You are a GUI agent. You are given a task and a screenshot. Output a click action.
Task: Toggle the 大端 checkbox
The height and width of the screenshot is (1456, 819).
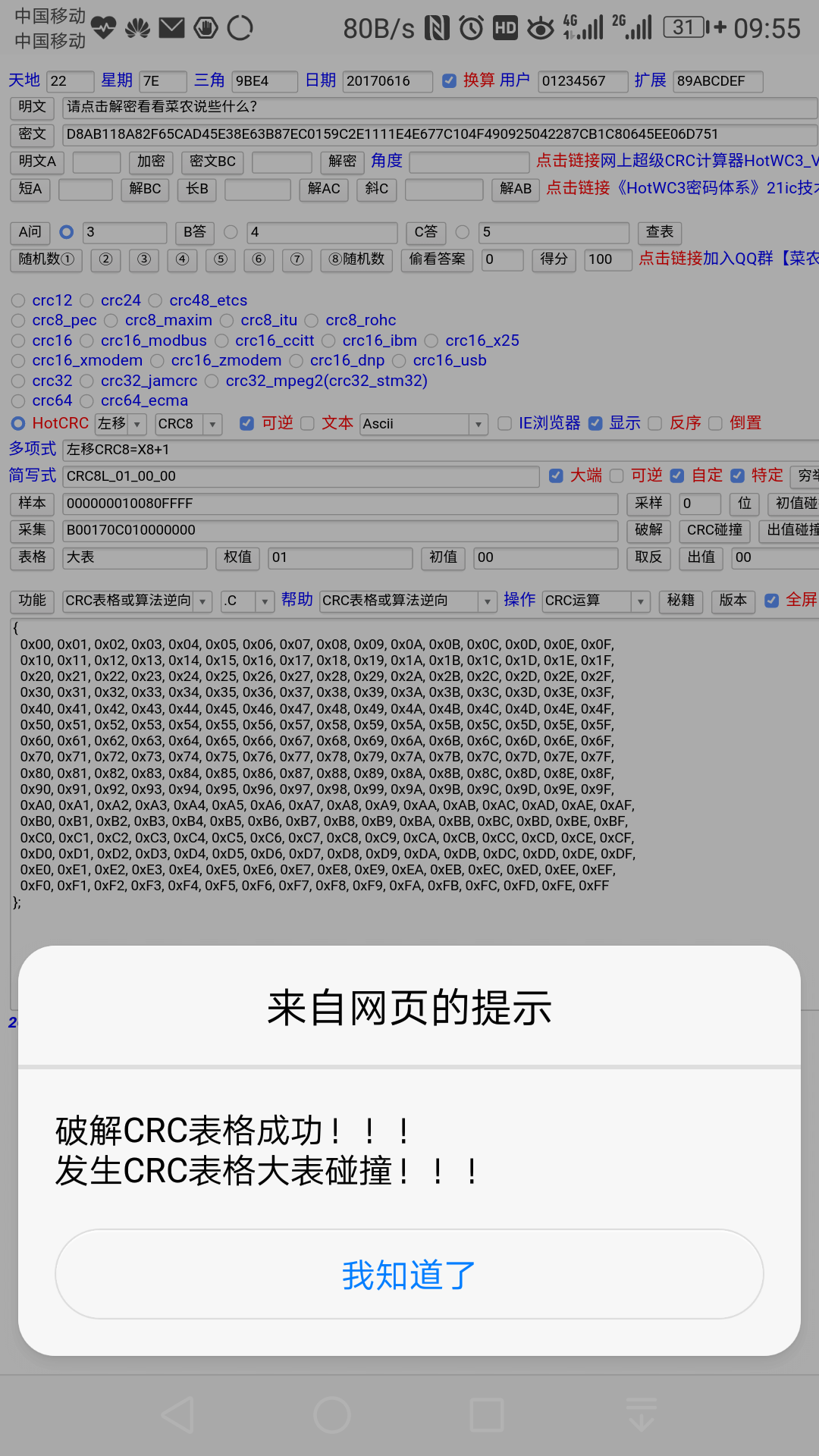tap(556, 475)
